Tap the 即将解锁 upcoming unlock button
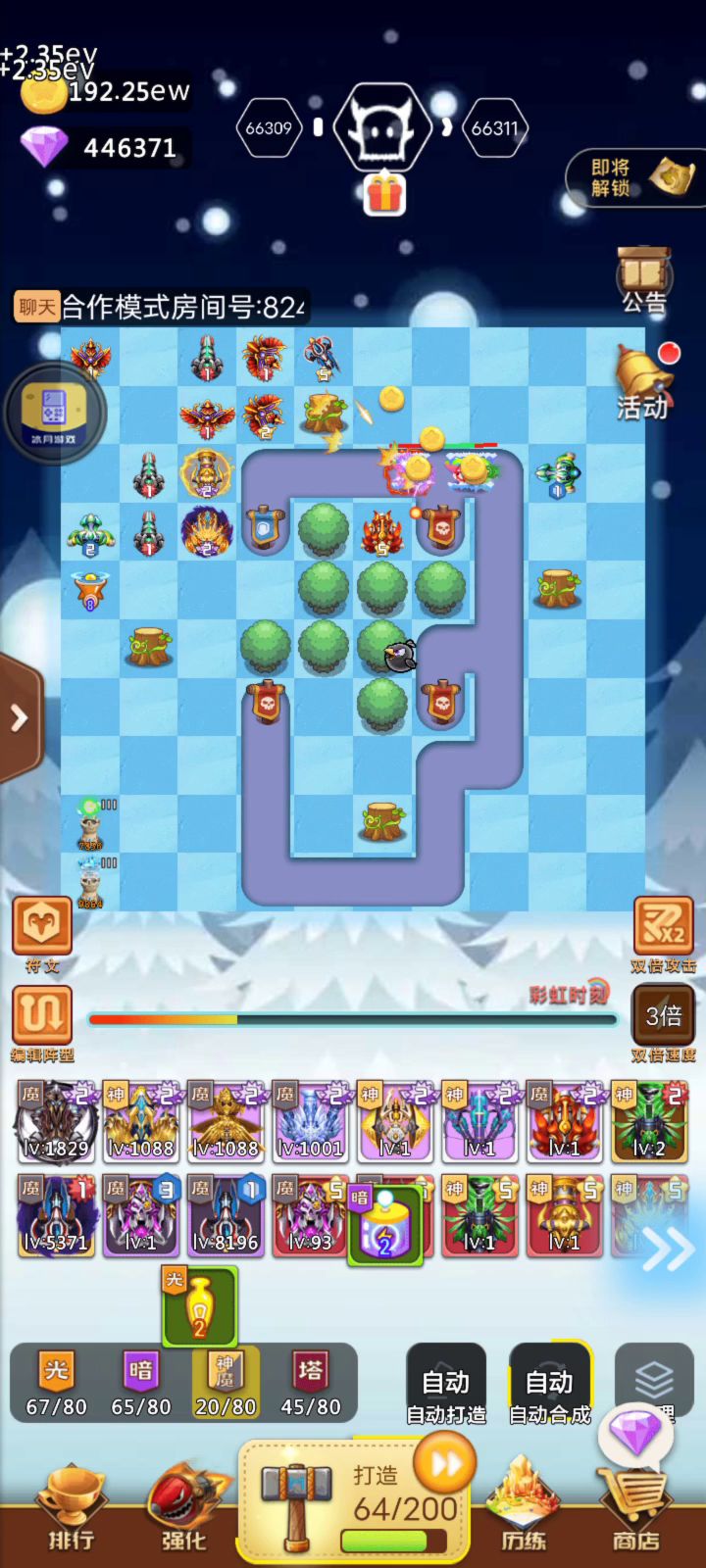The width and height of the screenshot is (706, 1568). [637, 177]
